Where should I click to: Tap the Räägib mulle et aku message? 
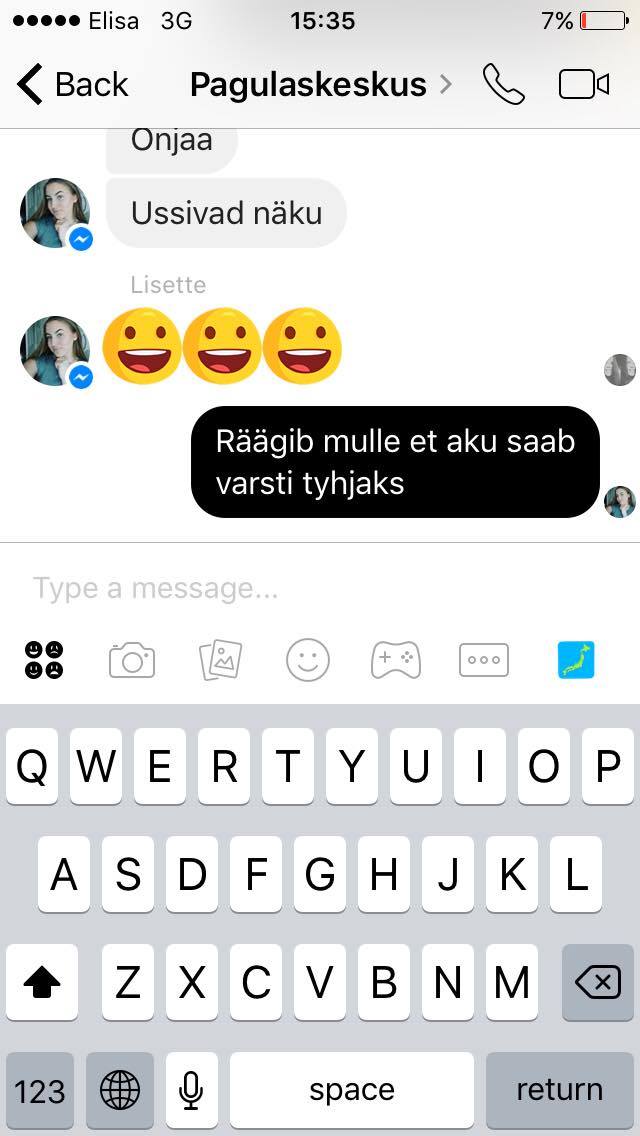396,462
